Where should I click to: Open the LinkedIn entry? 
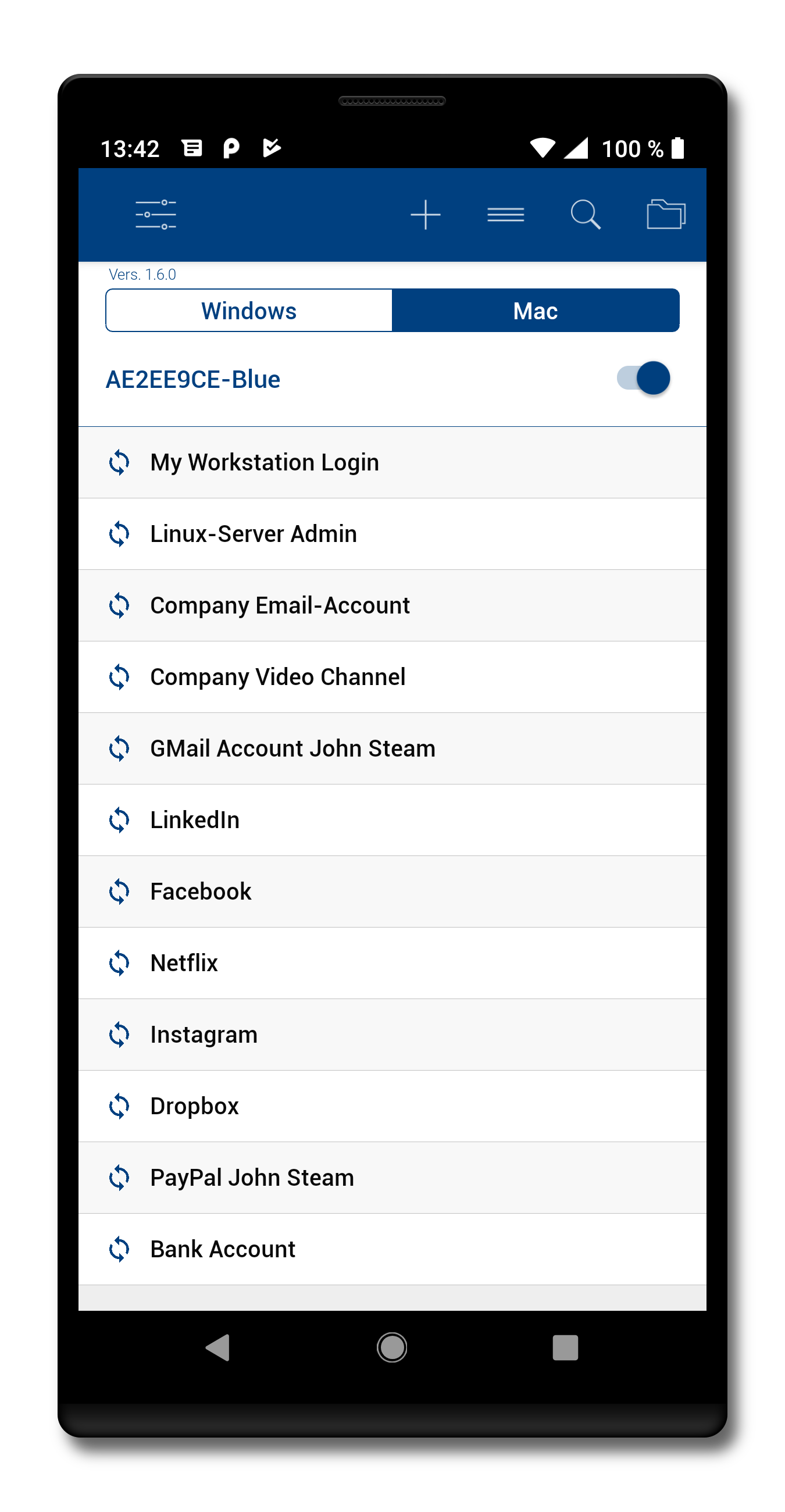392,821
